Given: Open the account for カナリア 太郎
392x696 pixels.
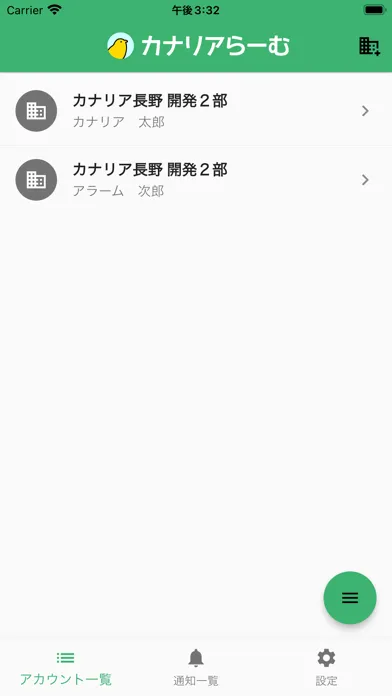Looking at the screenshot, I should tap(196, 111).
